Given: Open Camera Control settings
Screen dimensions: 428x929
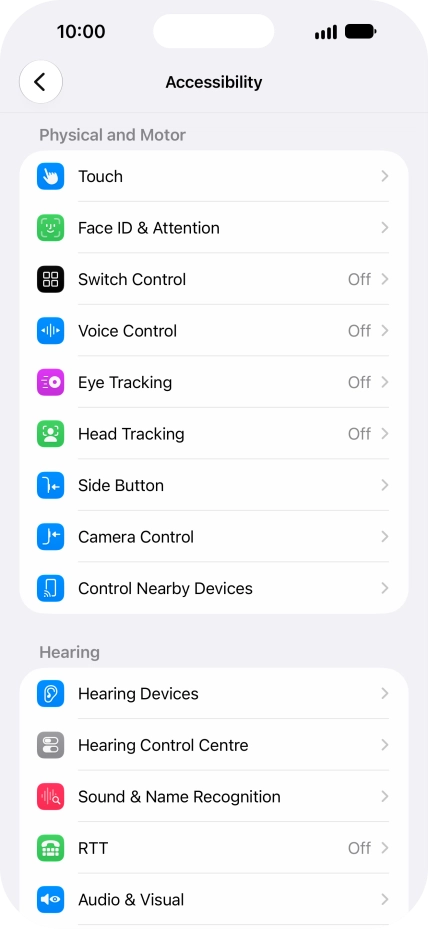Looking at the screenshot, I should tap(214, 537).
